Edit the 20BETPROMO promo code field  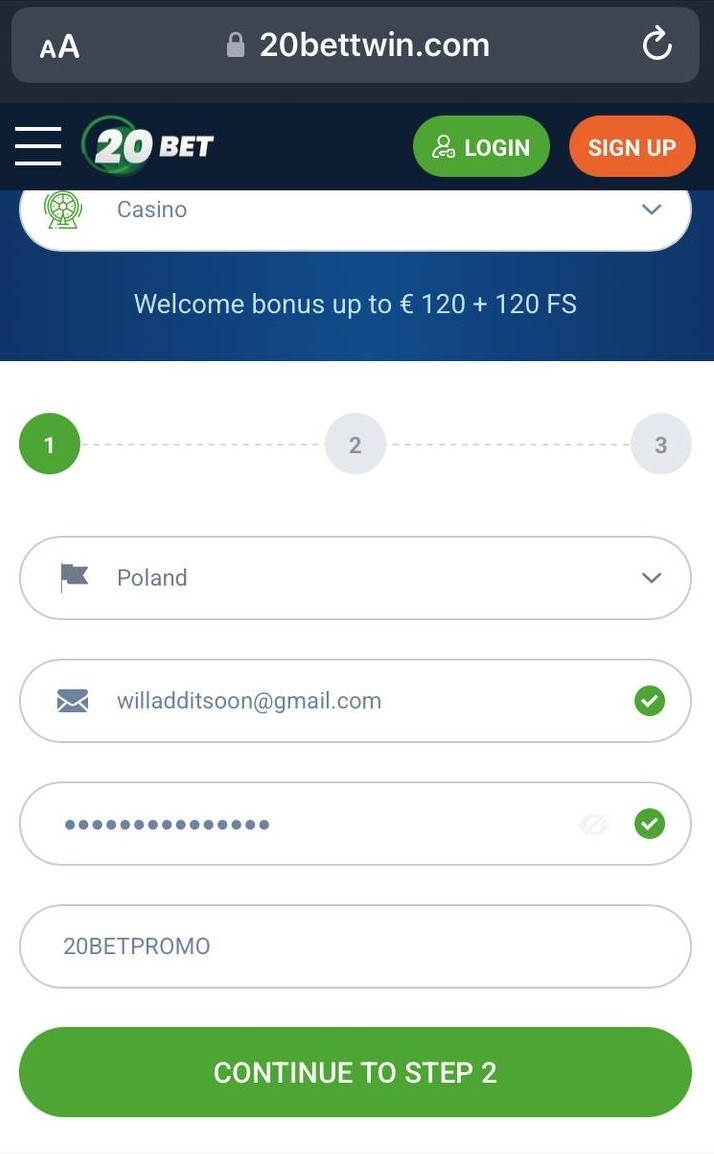click(355, 946)
